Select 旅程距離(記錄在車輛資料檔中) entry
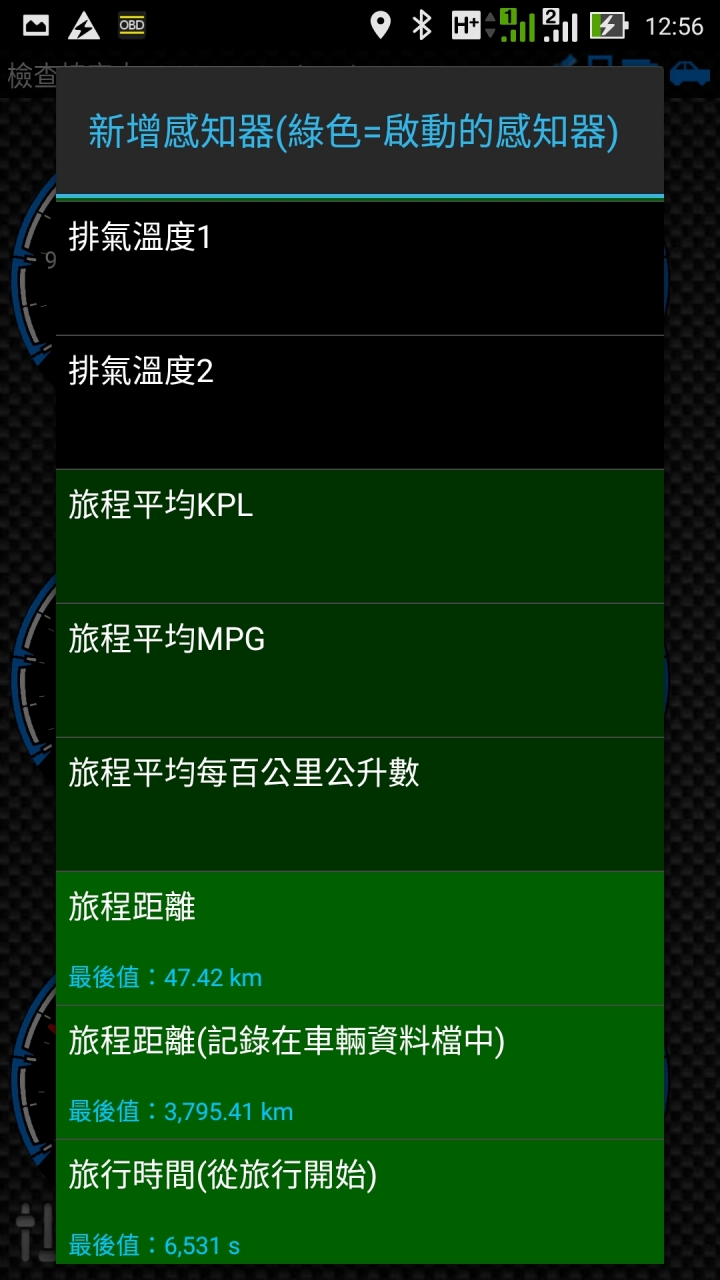The width and height of the screenshot is (720, 1280). point(360,1071)
